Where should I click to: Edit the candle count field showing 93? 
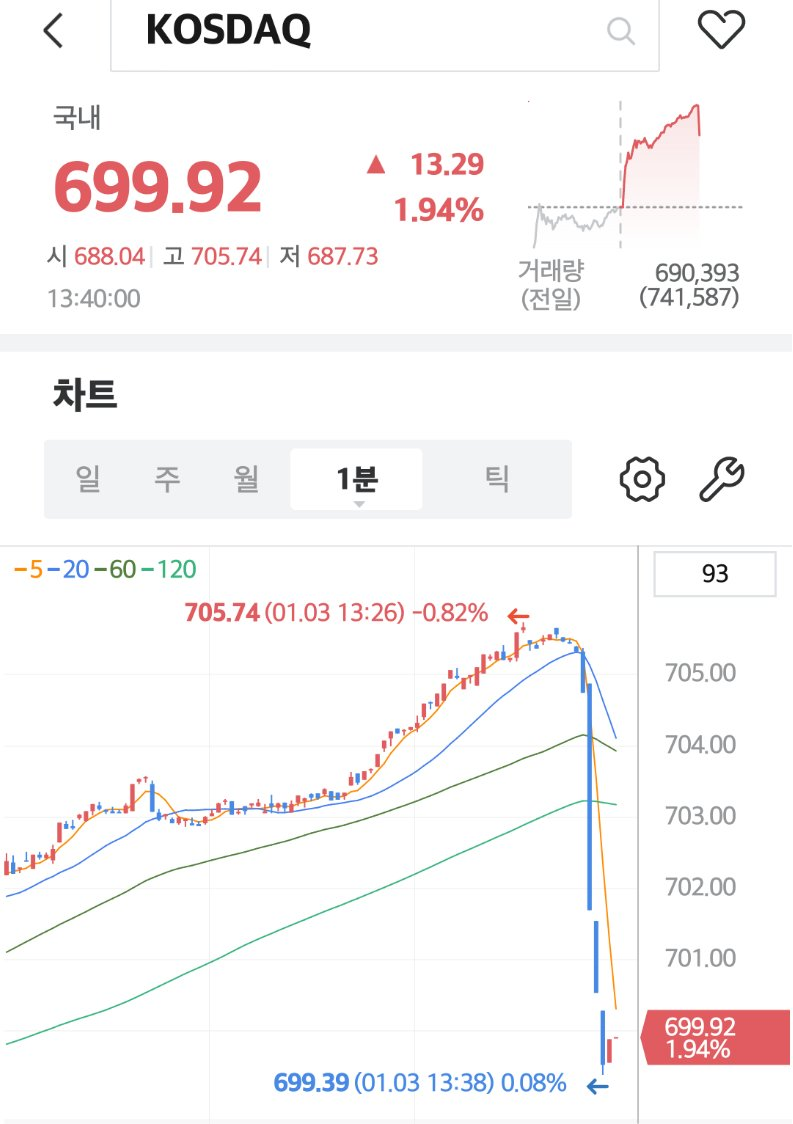click(714, 574)
